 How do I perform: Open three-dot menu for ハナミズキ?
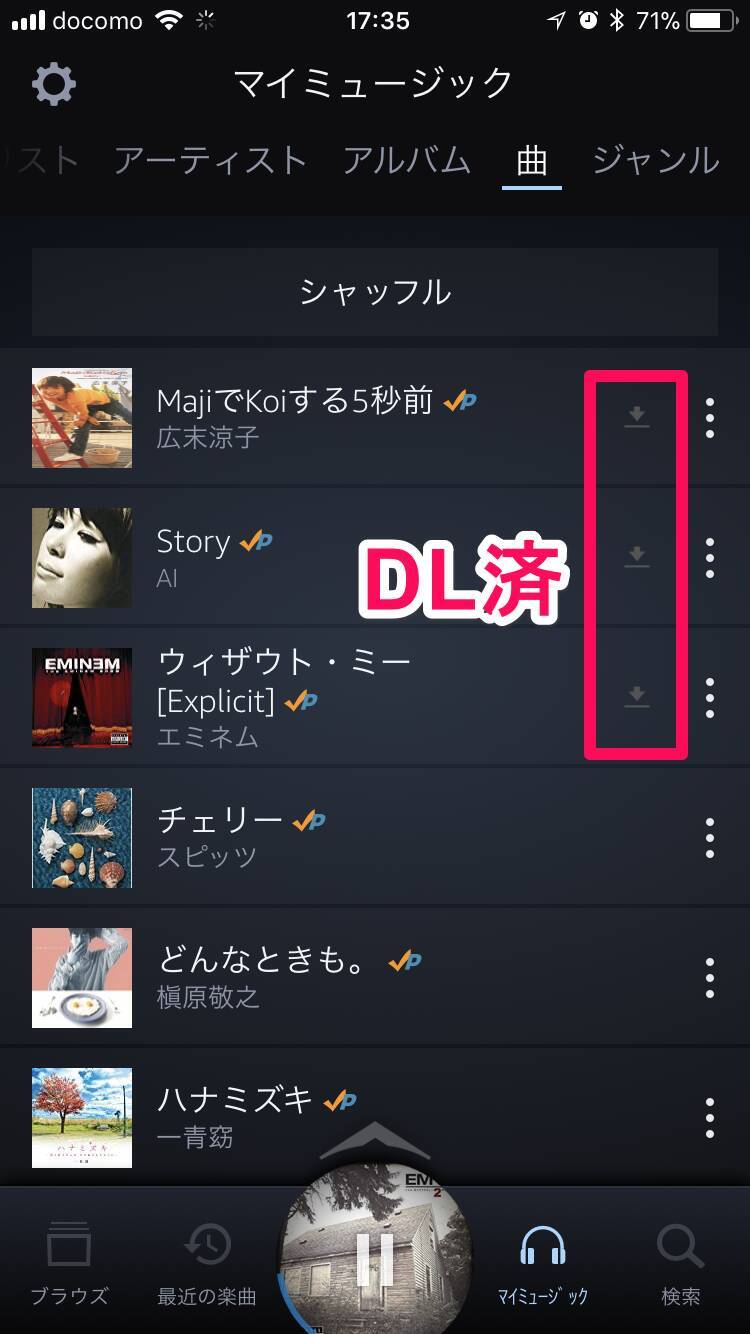coord(709,1117)
